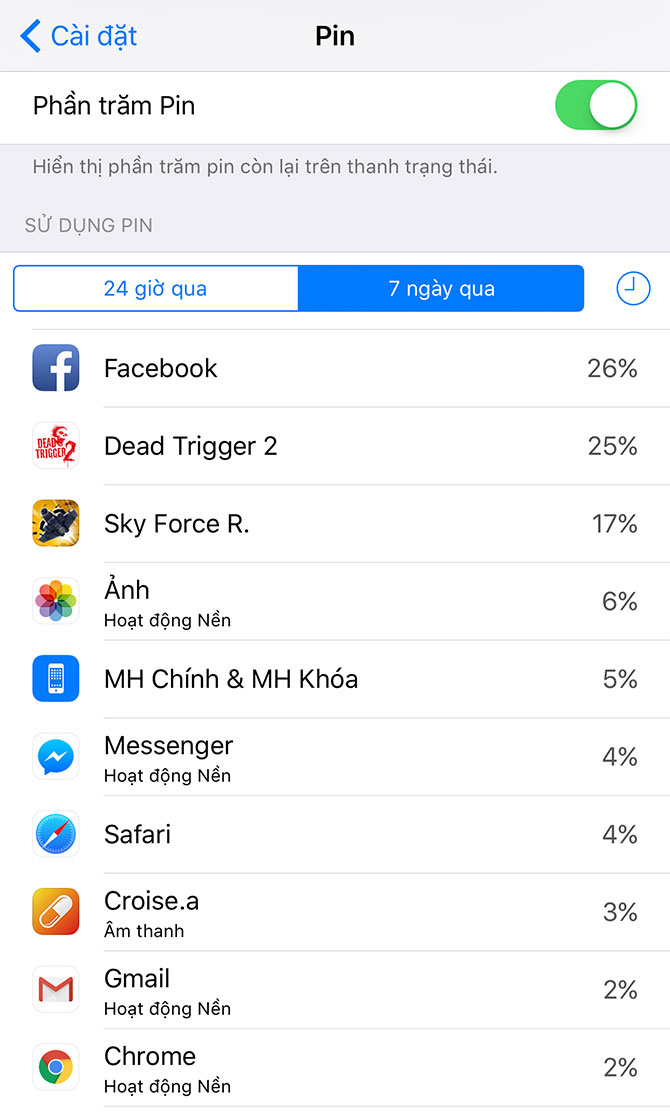Tap the Gmail battery usage row
The width and height of the screenshot is (670, 1120).
point(335,990)
